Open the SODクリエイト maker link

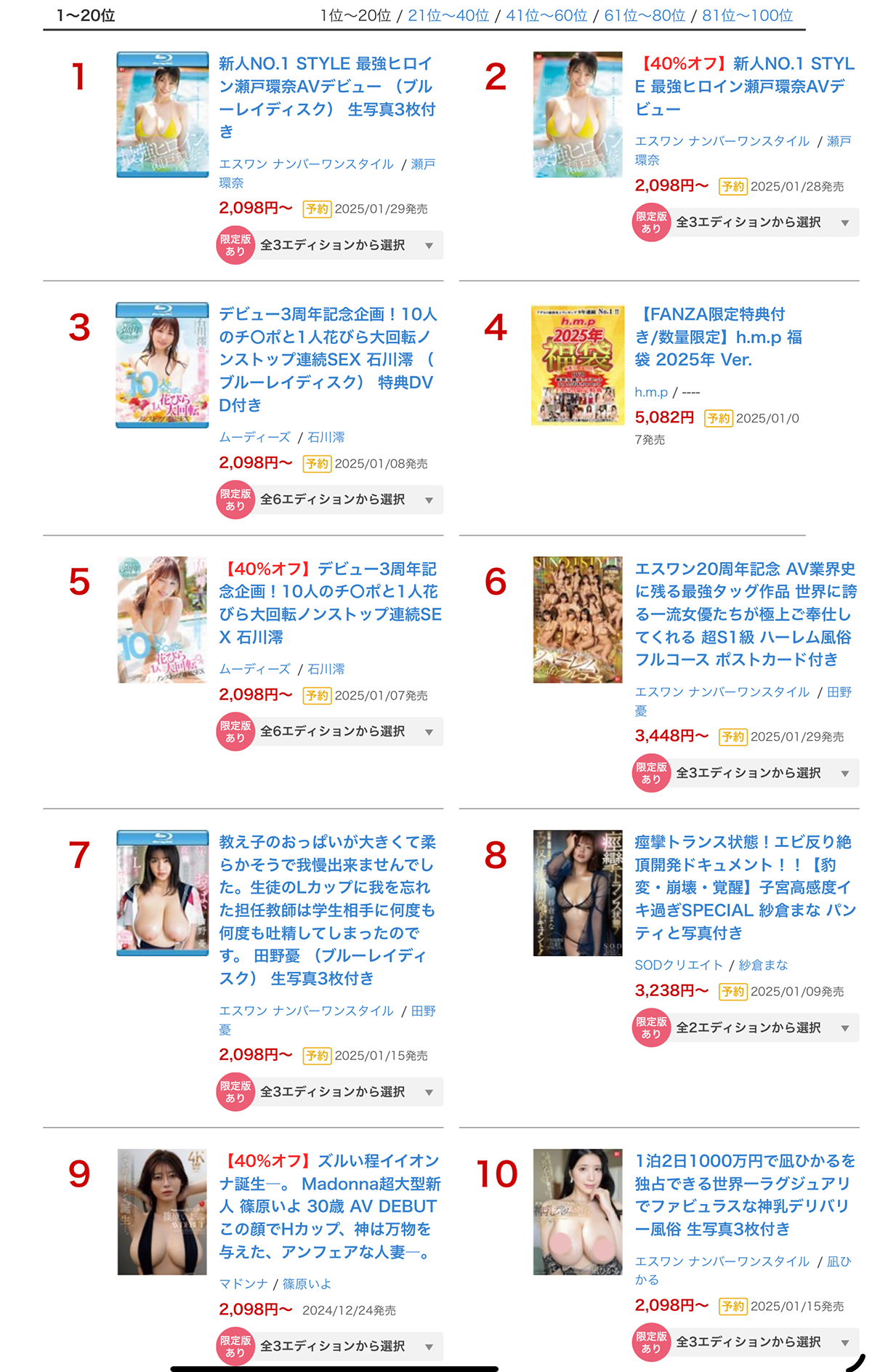point(678,965)
